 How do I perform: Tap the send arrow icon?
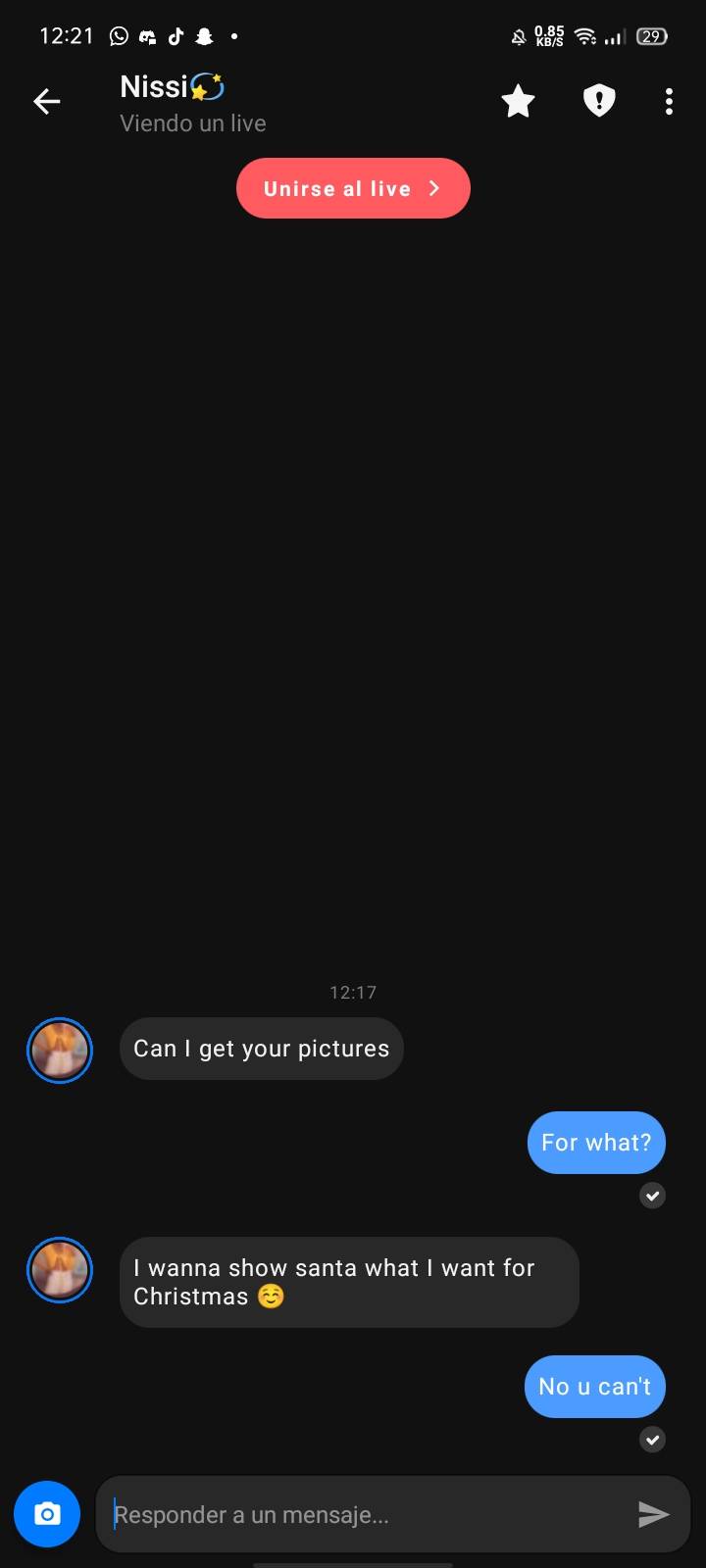[653, 1514]
